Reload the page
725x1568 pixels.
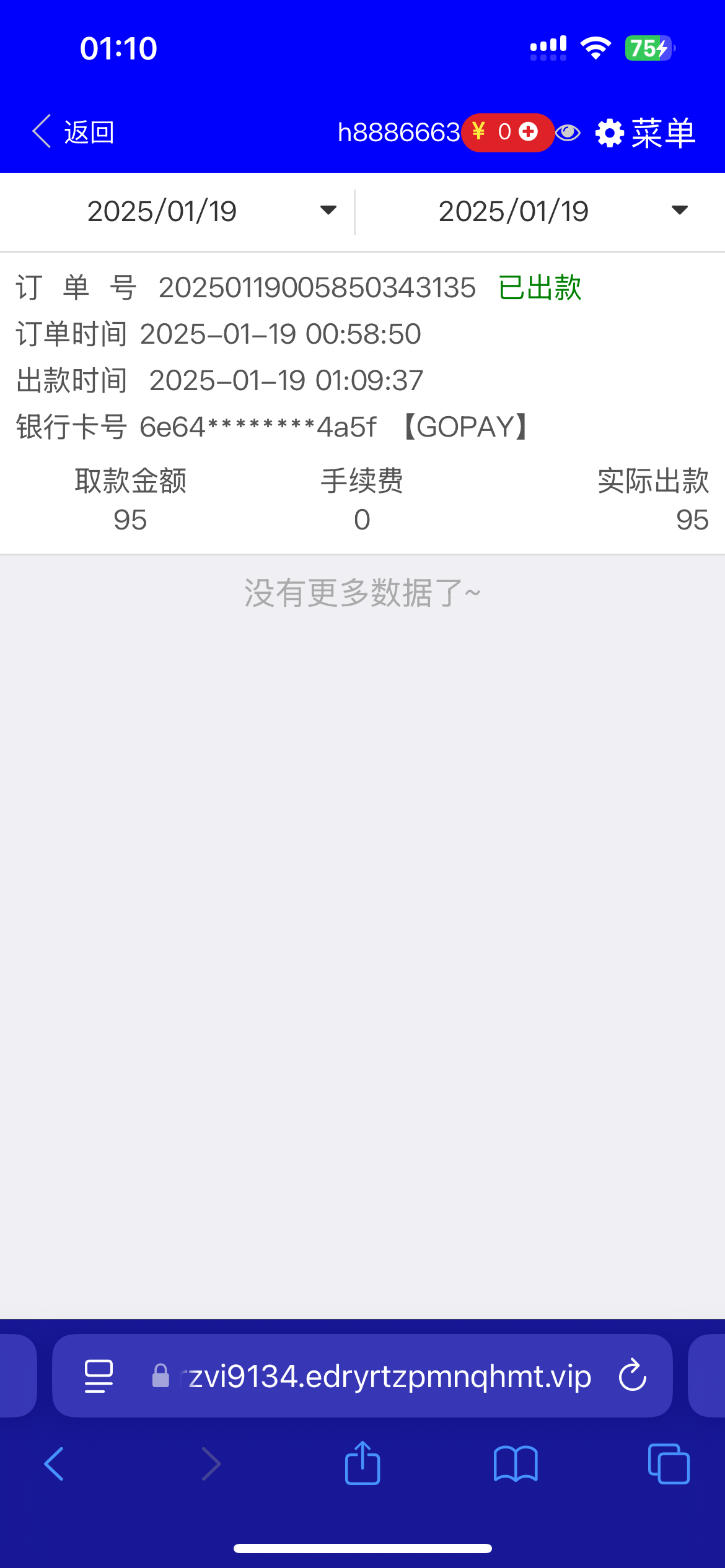[x=632, y=1377]
